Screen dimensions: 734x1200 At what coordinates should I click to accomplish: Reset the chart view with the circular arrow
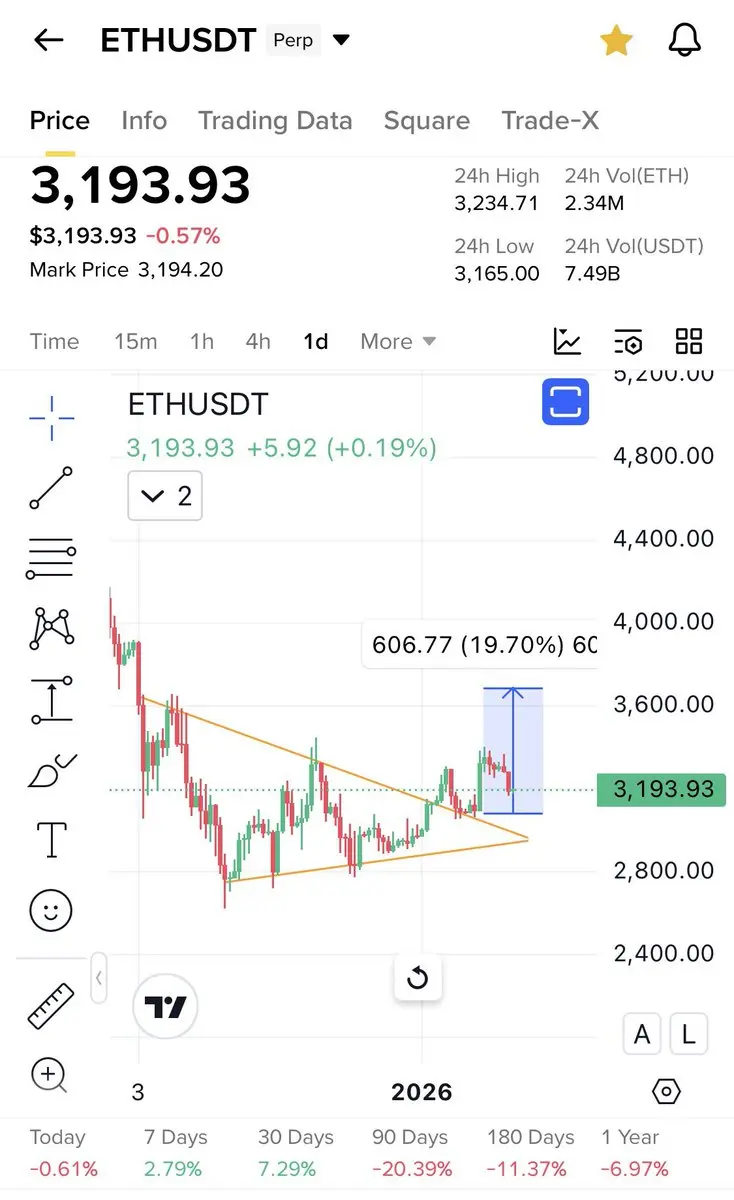tap(418, 978)
